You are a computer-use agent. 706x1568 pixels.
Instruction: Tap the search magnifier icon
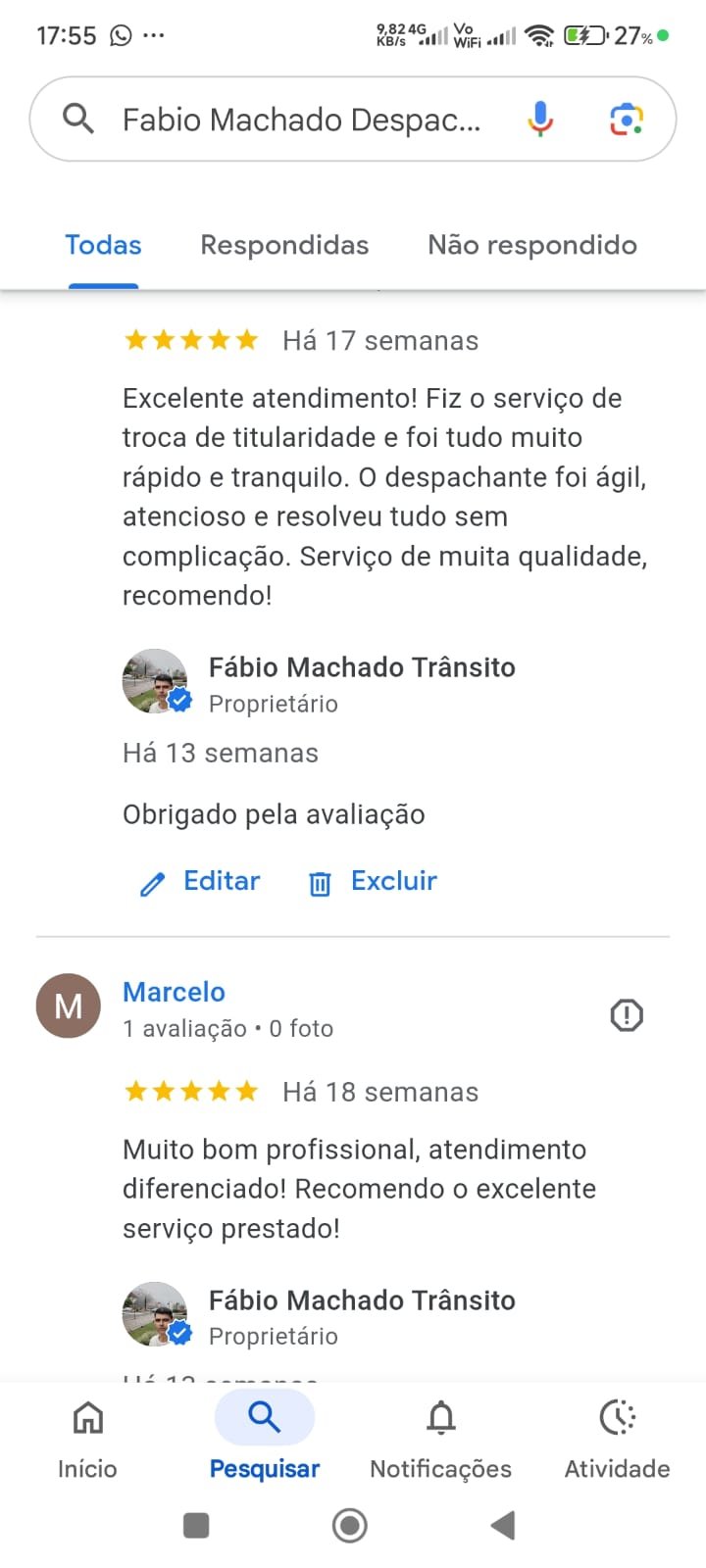(x=76, y=119)
